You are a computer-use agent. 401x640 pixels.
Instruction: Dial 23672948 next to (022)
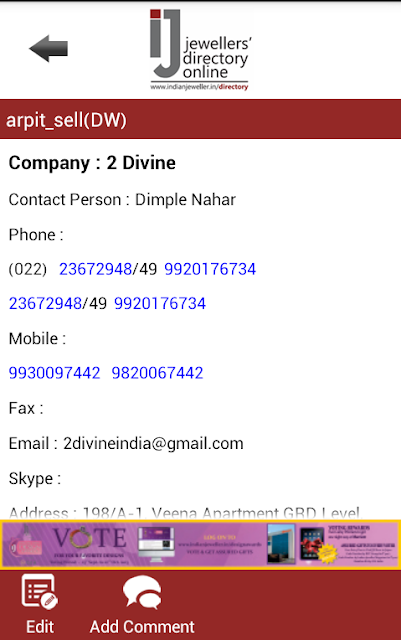point(96,269)
